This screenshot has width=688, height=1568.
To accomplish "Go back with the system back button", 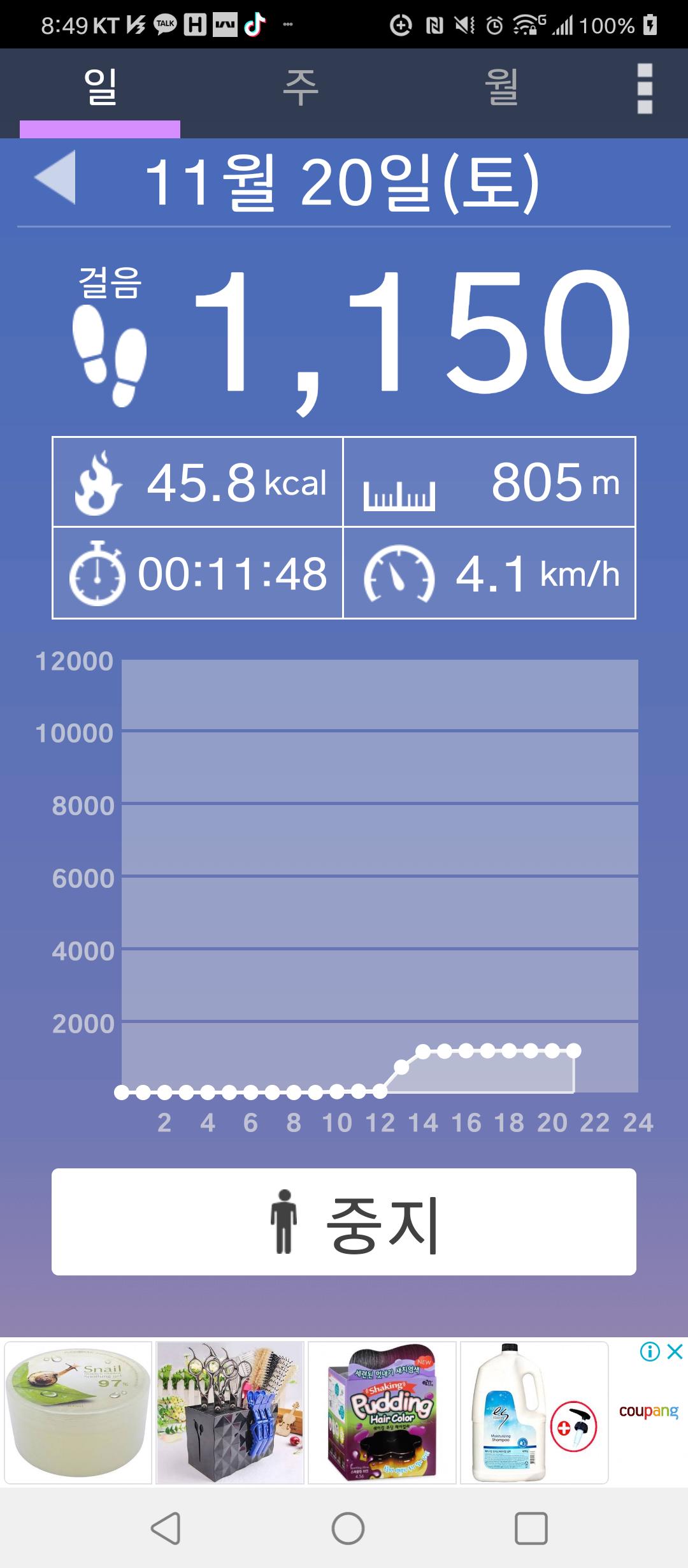I will [166, 1528].
